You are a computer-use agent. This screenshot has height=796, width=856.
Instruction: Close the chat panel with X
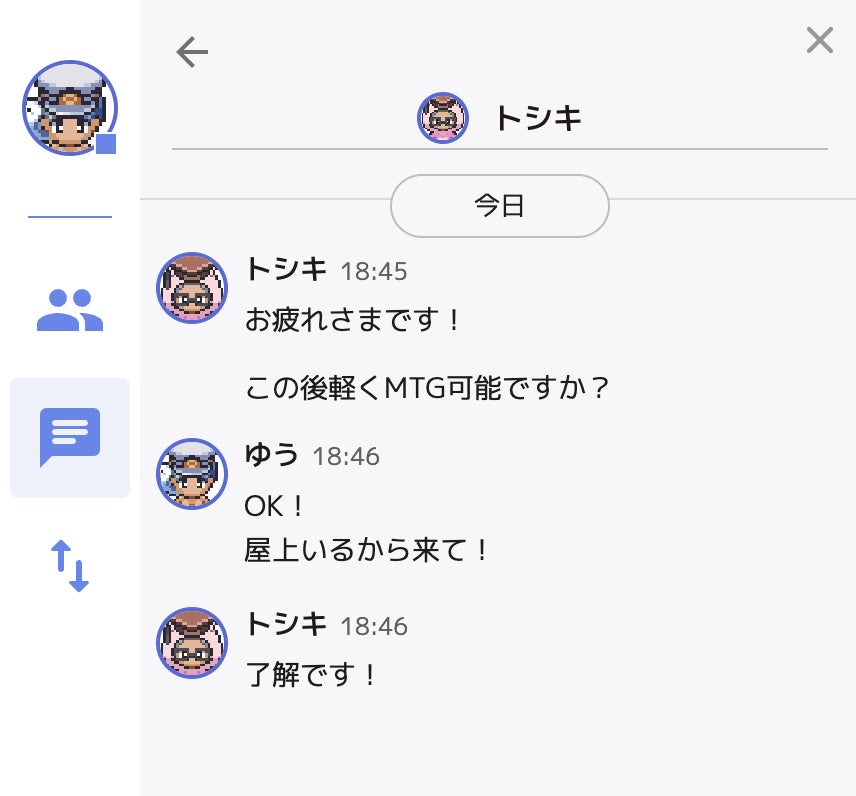tap(819, 40)
